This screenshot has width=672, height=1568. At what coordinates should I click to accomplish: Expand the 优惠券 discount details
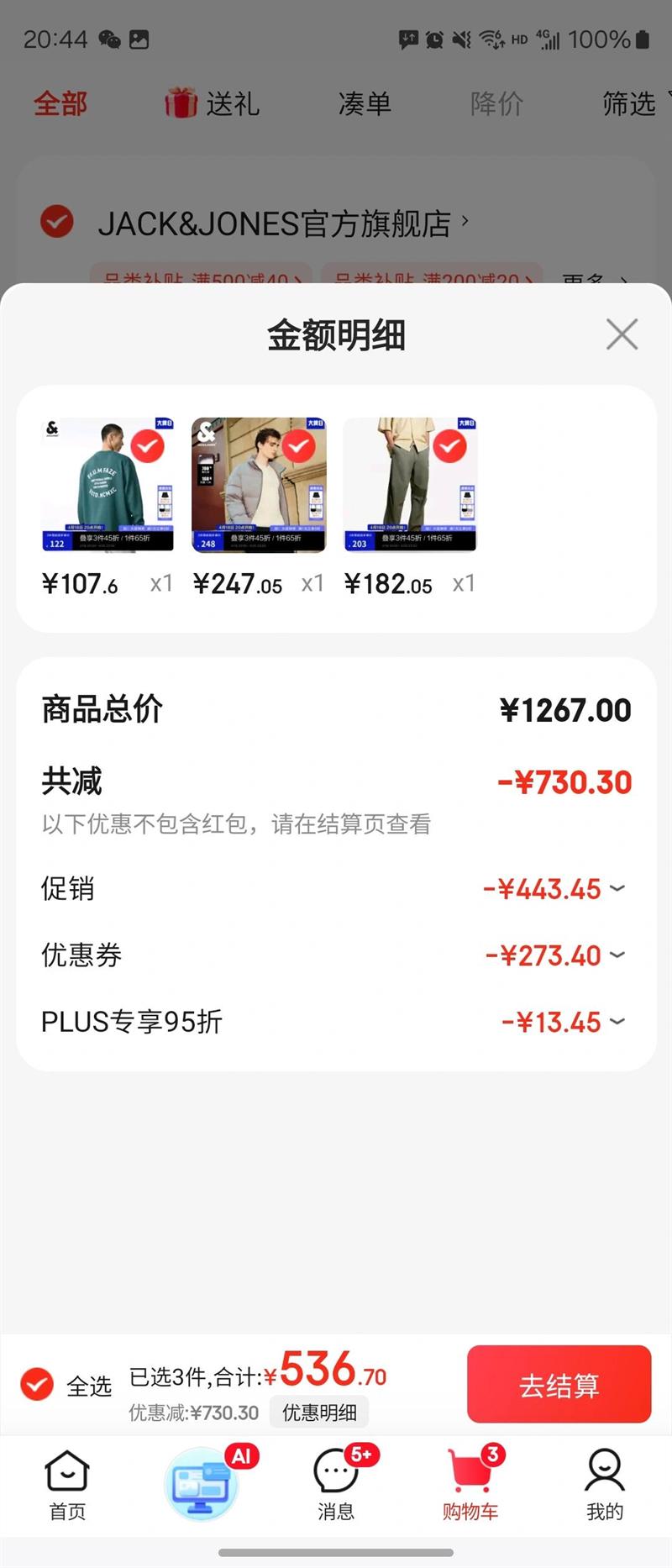point(617,955)
